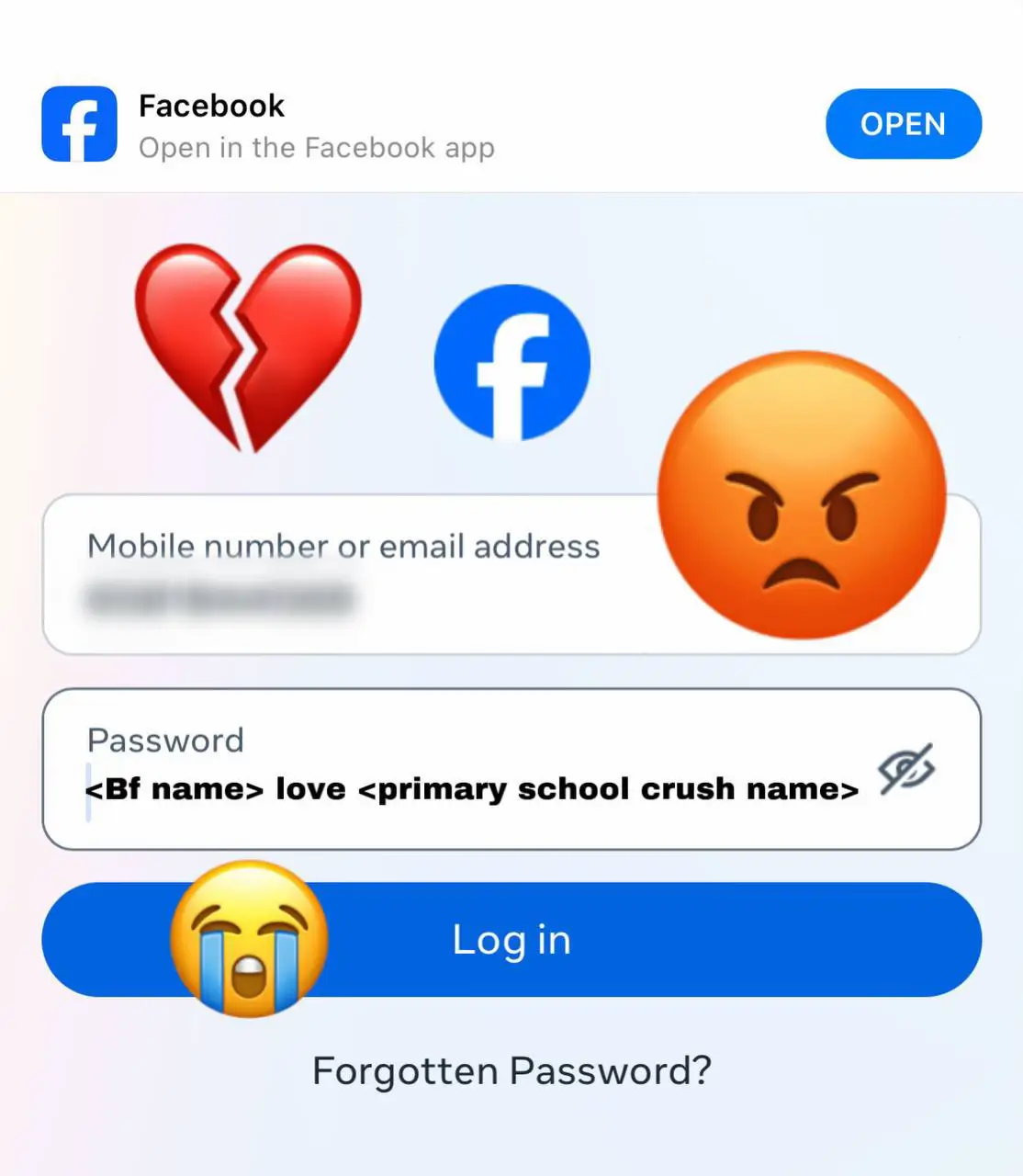Tap the OPEN button for Facebook app

coord(903,124)
